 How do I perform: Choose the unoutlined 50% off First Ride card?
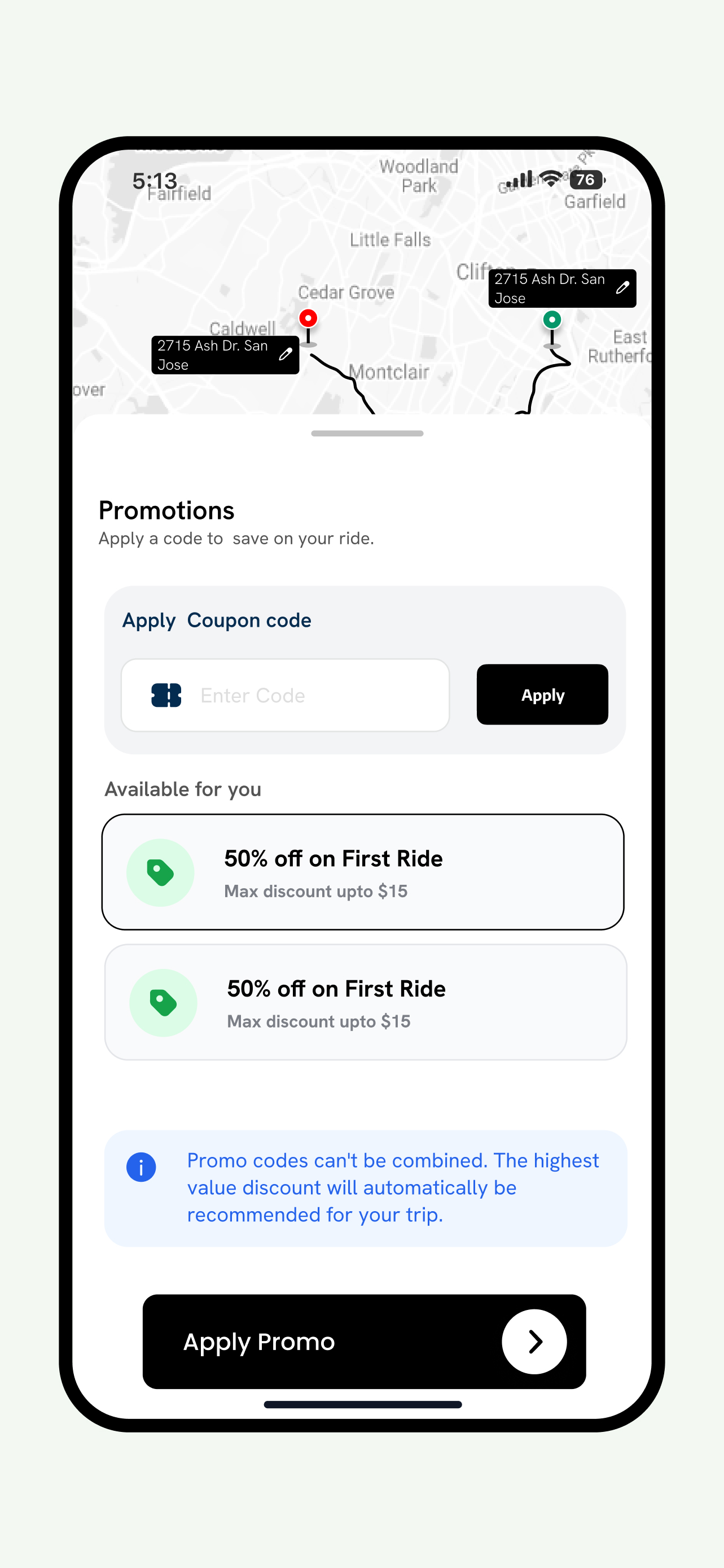click(x=365, y=1002)
